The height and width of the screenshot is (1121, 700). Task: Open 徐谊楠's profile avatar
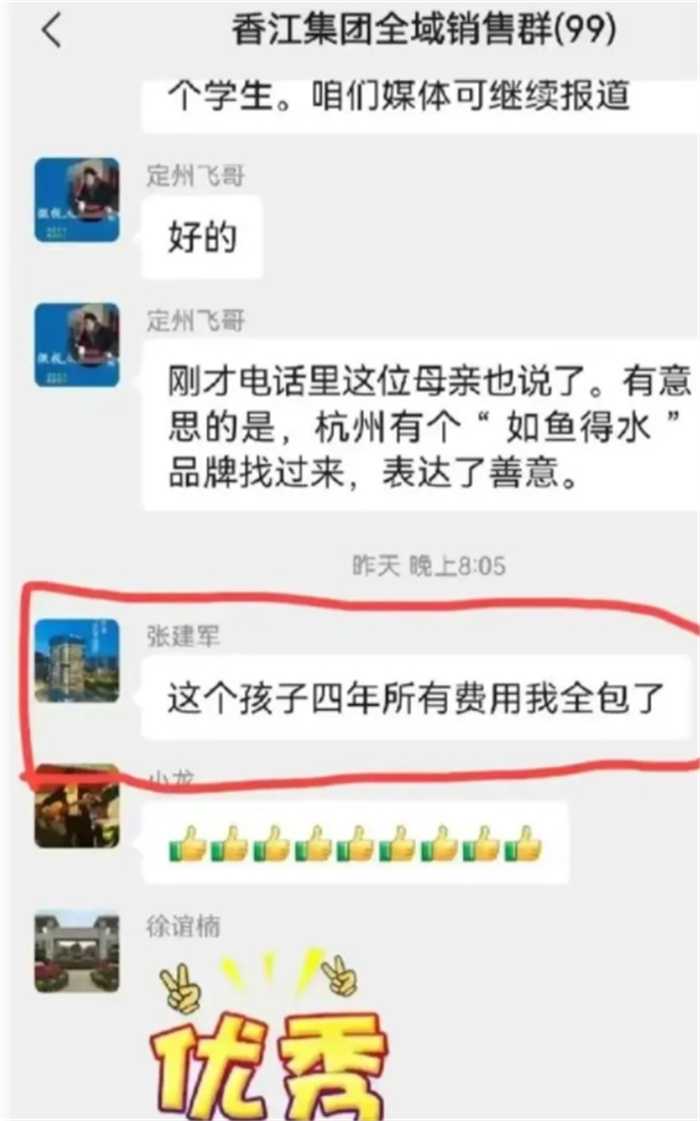[x=77, y=951]
